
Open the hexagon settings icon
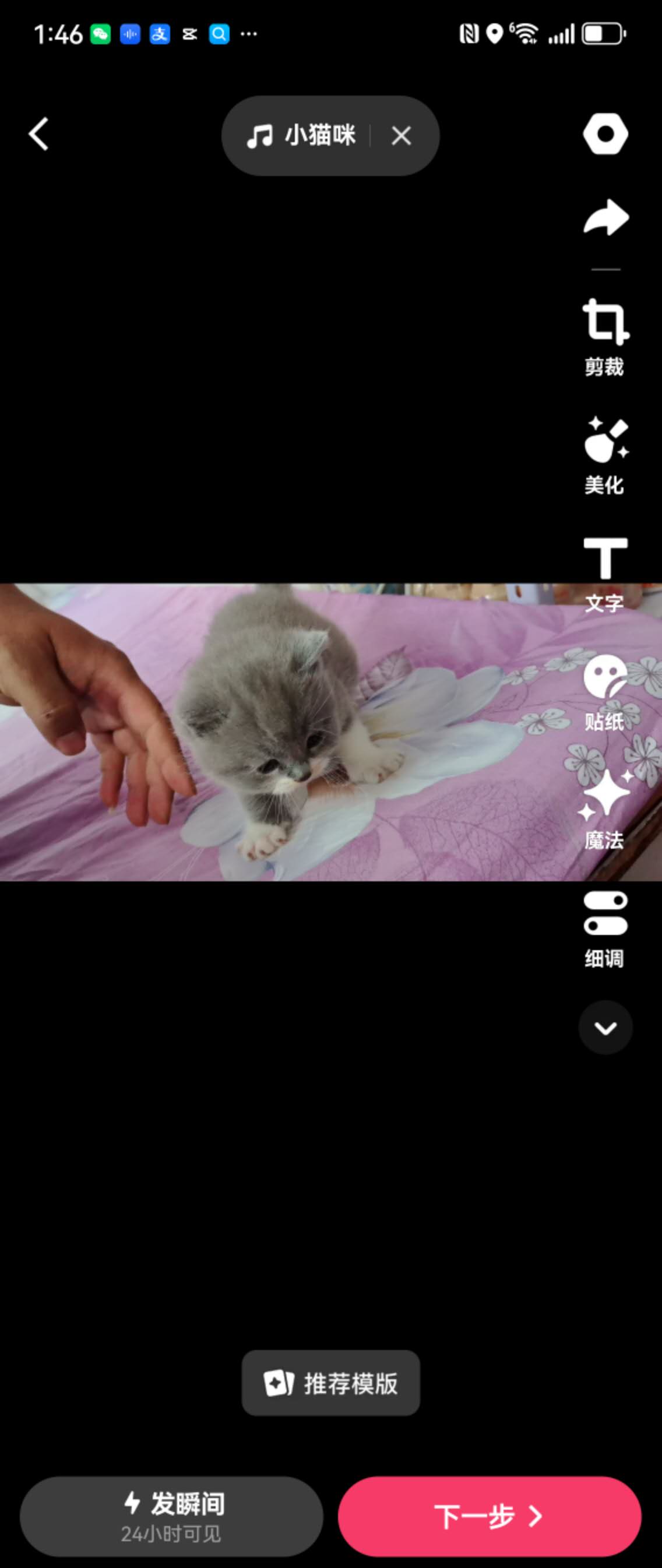coord(605,133)
